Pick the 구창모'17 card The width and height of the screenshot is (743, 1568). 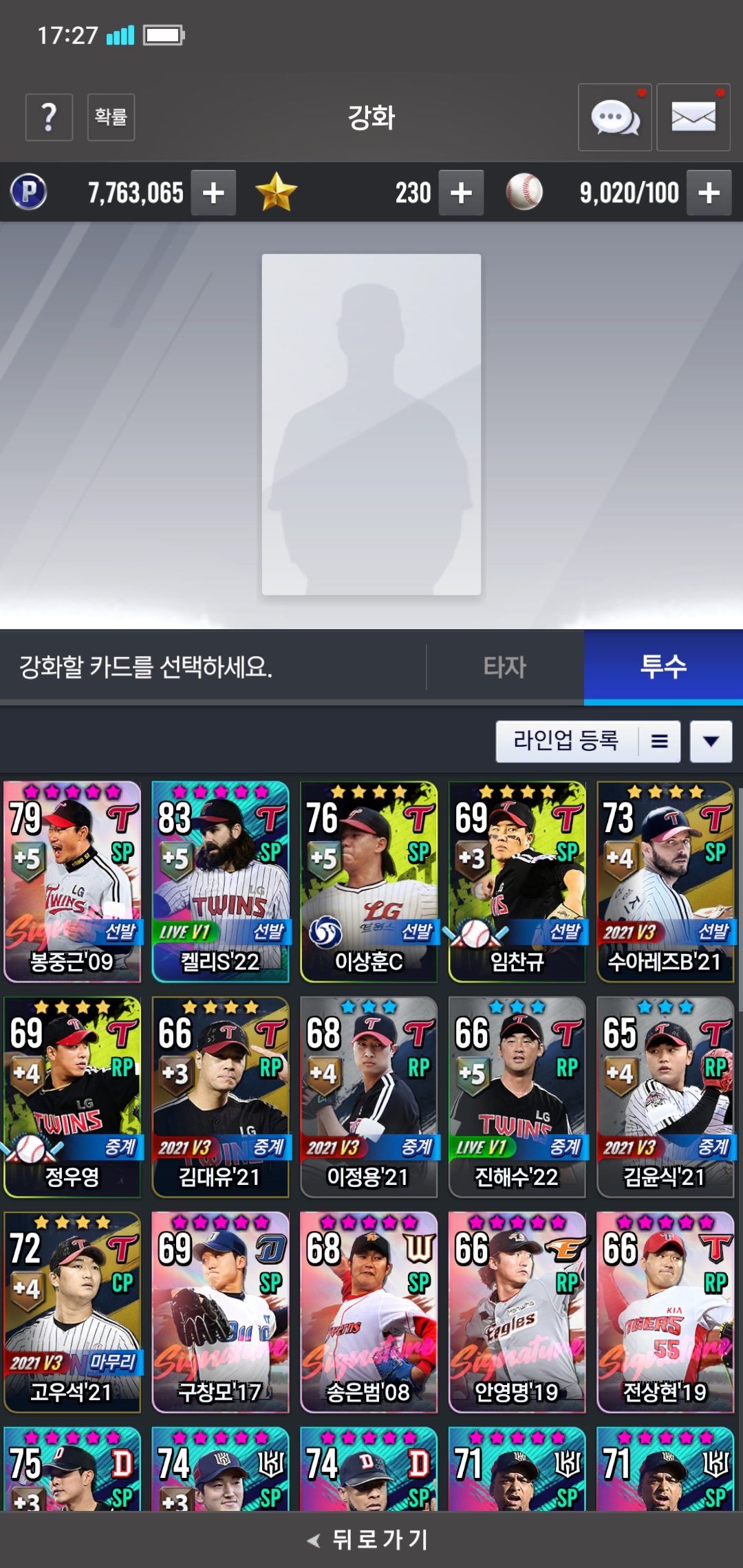pyautogui.click(x=220, y=1312)
